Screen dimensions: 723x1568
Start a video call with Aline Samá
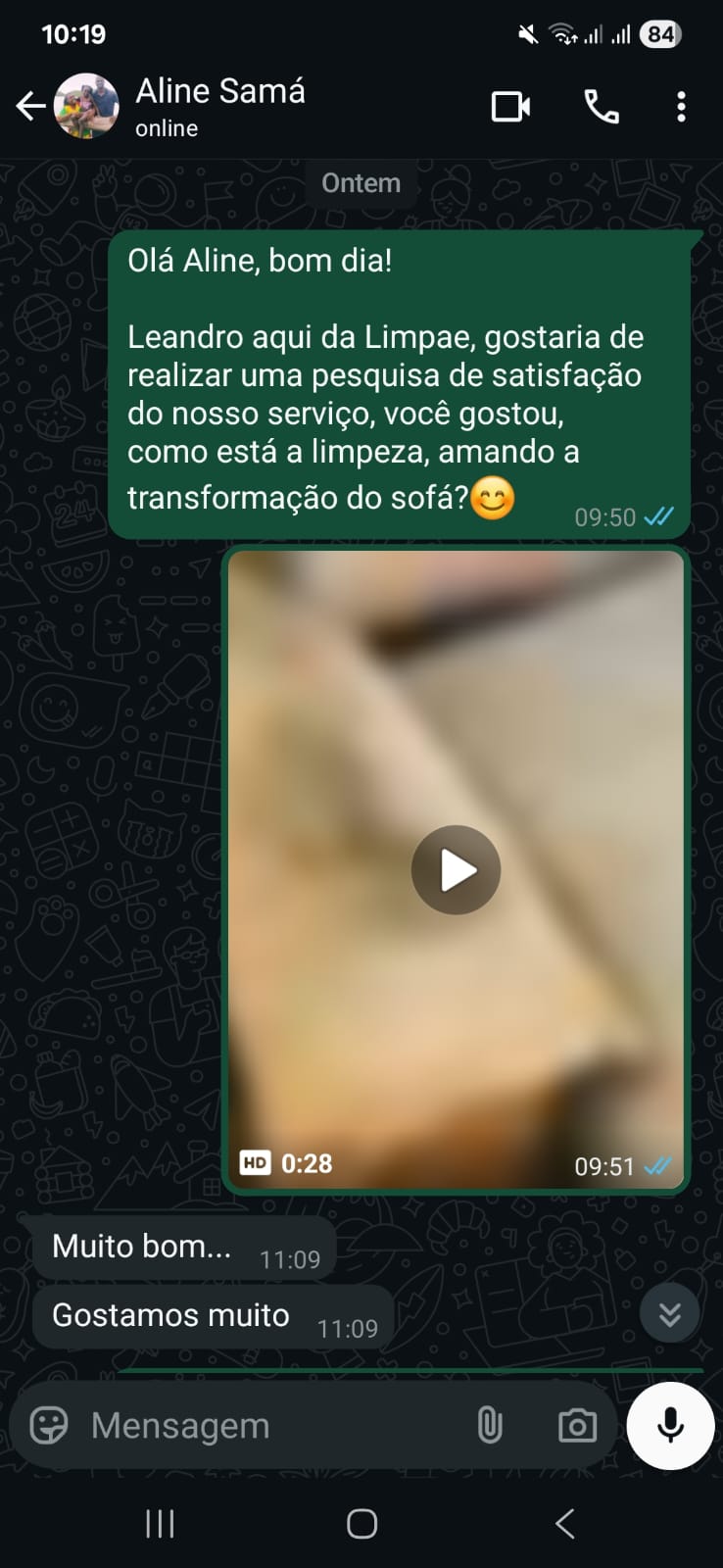point(510,106)
